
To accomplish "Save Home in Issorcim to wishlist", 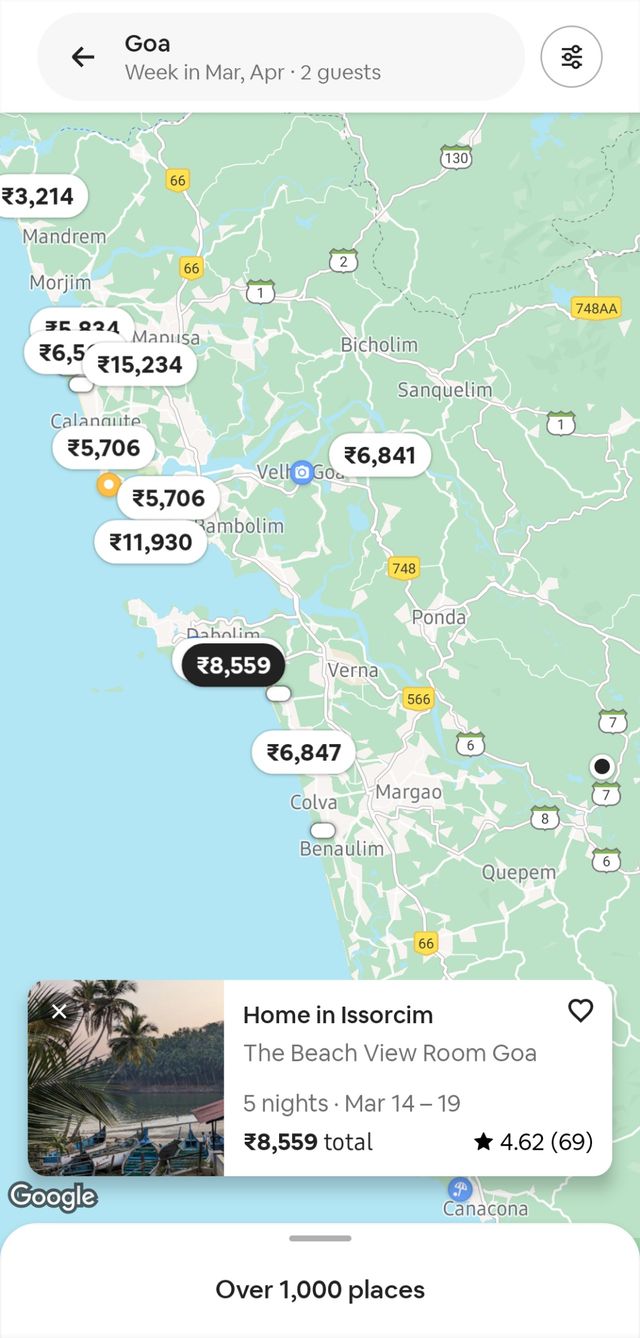I will (x=580, y=1011).
